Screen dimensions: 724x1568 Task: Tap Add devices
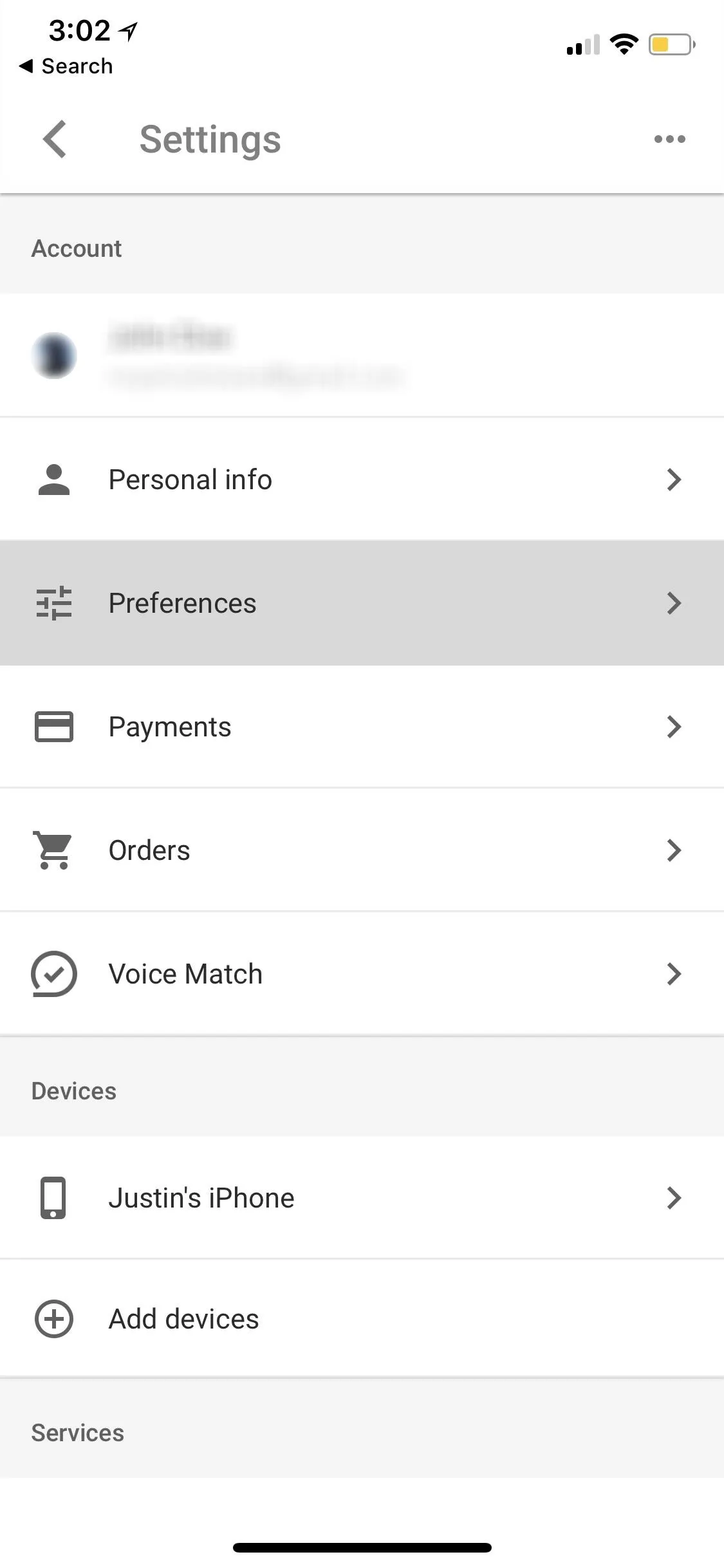362,1319
